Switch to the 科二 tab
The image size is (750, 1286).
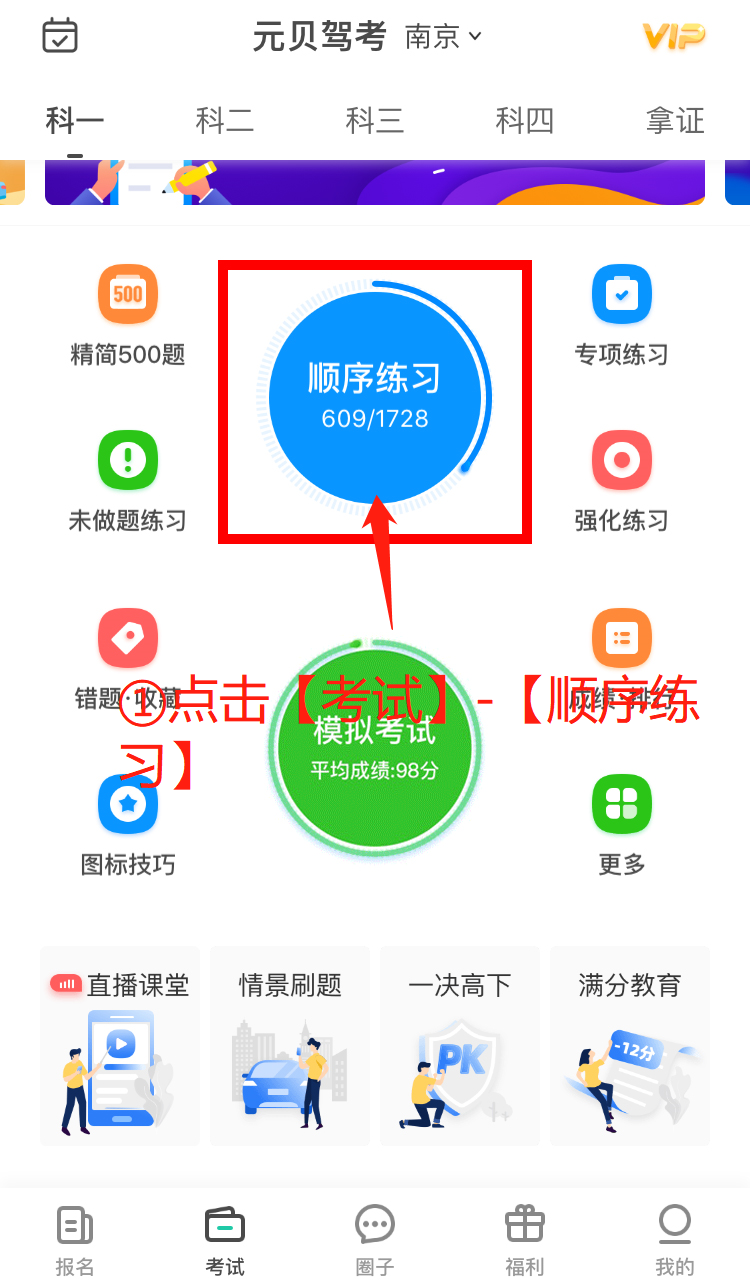coord(225,122)
